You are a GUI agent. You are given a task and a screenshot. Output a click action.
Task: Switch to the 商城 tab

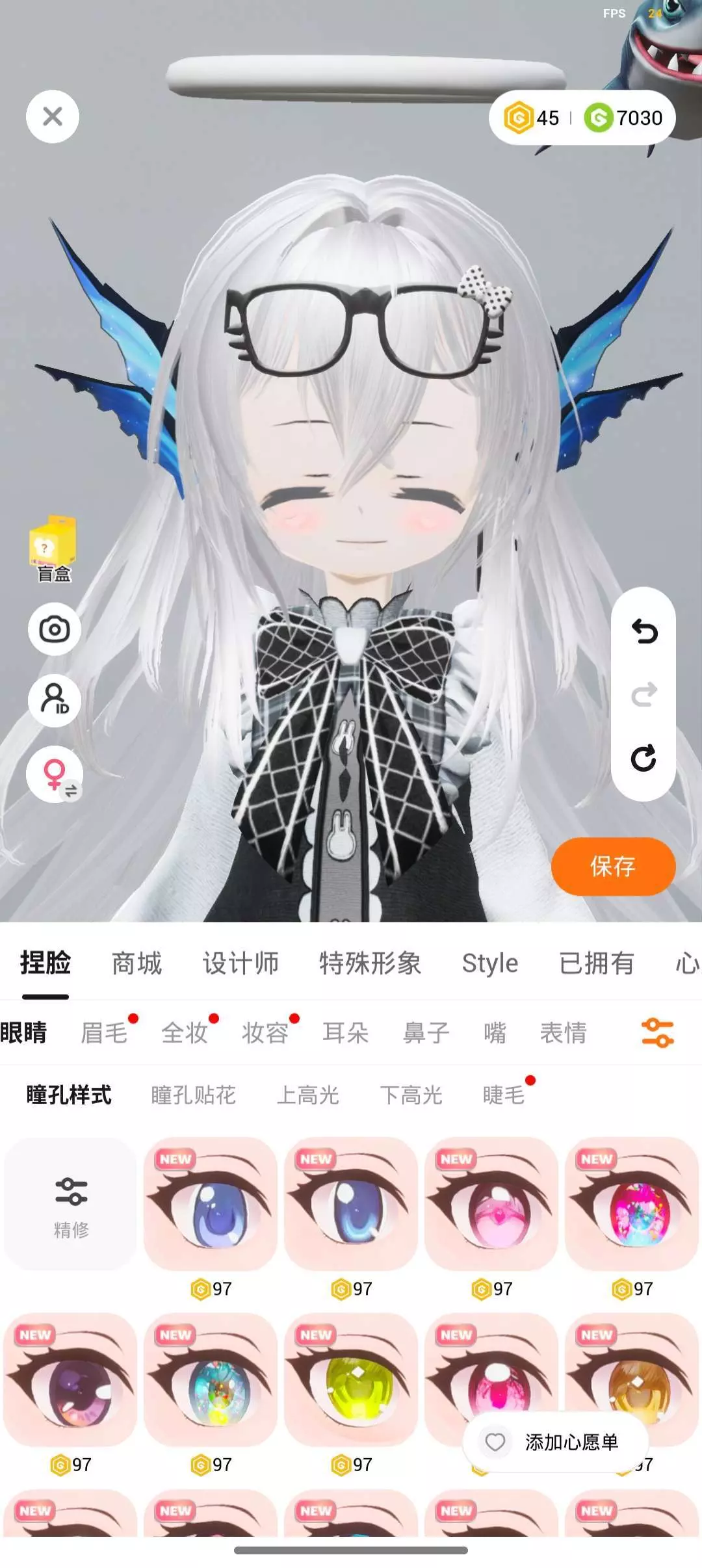coord(136,963)
